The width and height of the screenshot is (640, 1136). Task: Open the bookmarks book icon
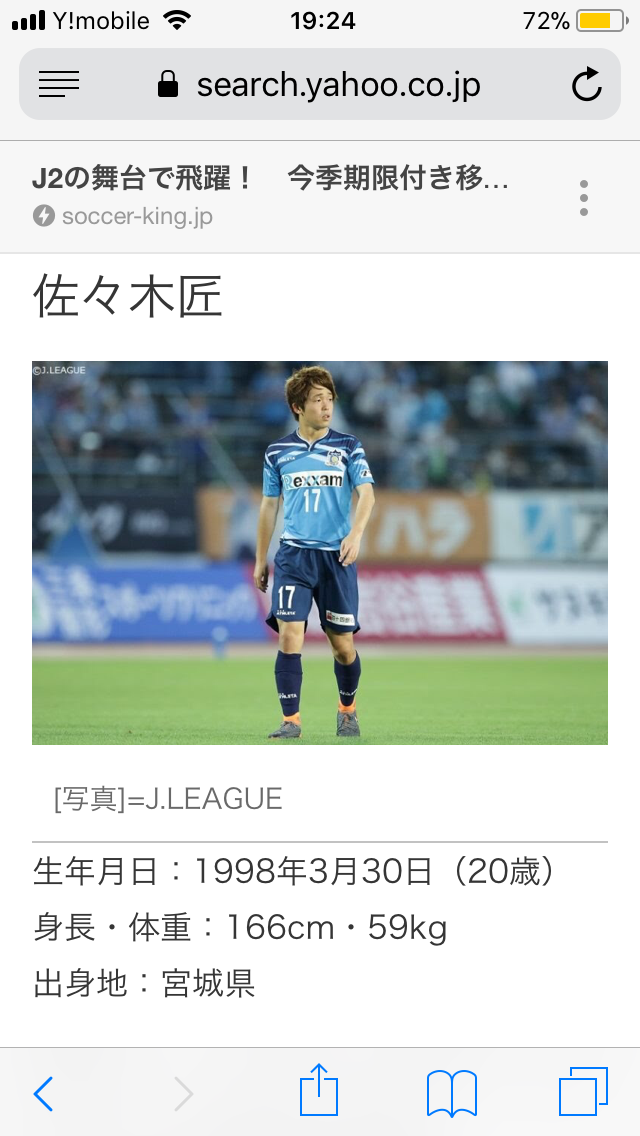pos(451,1092)
